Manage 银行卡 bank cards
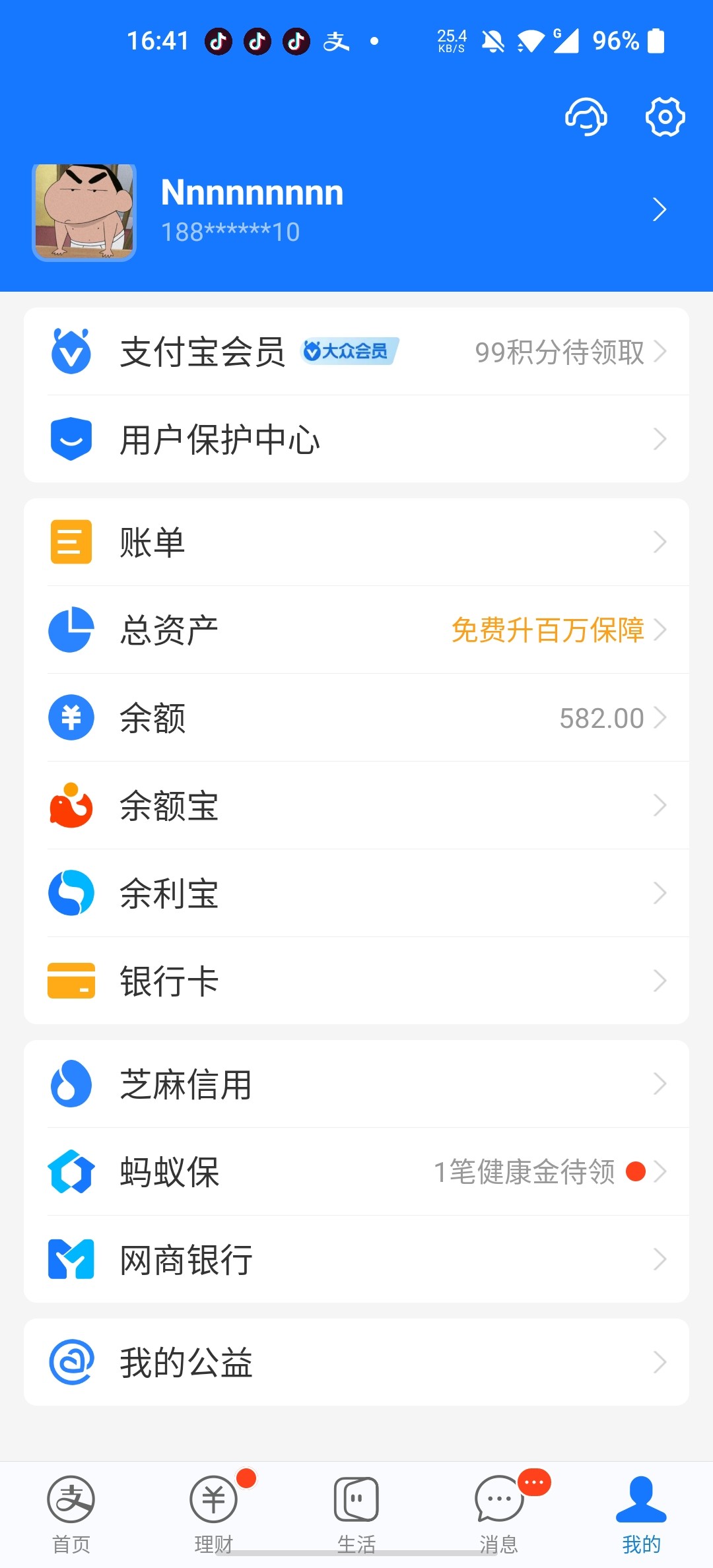 point(356,981)
